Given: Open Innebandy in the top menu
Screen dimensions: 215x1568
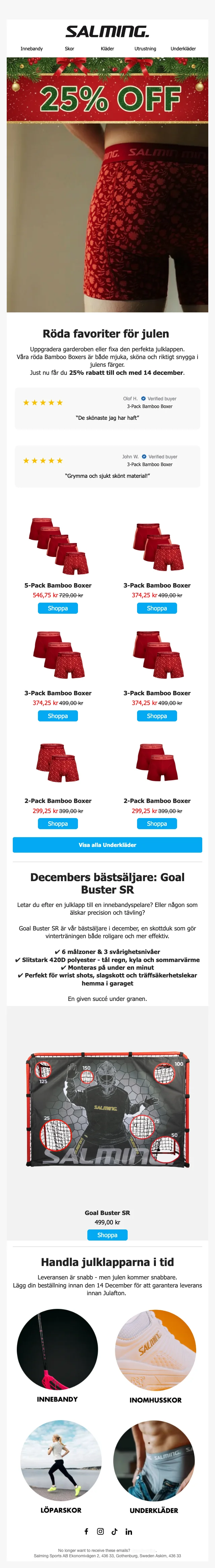Looking at the screenshot, I should click(x=32, y=49).
